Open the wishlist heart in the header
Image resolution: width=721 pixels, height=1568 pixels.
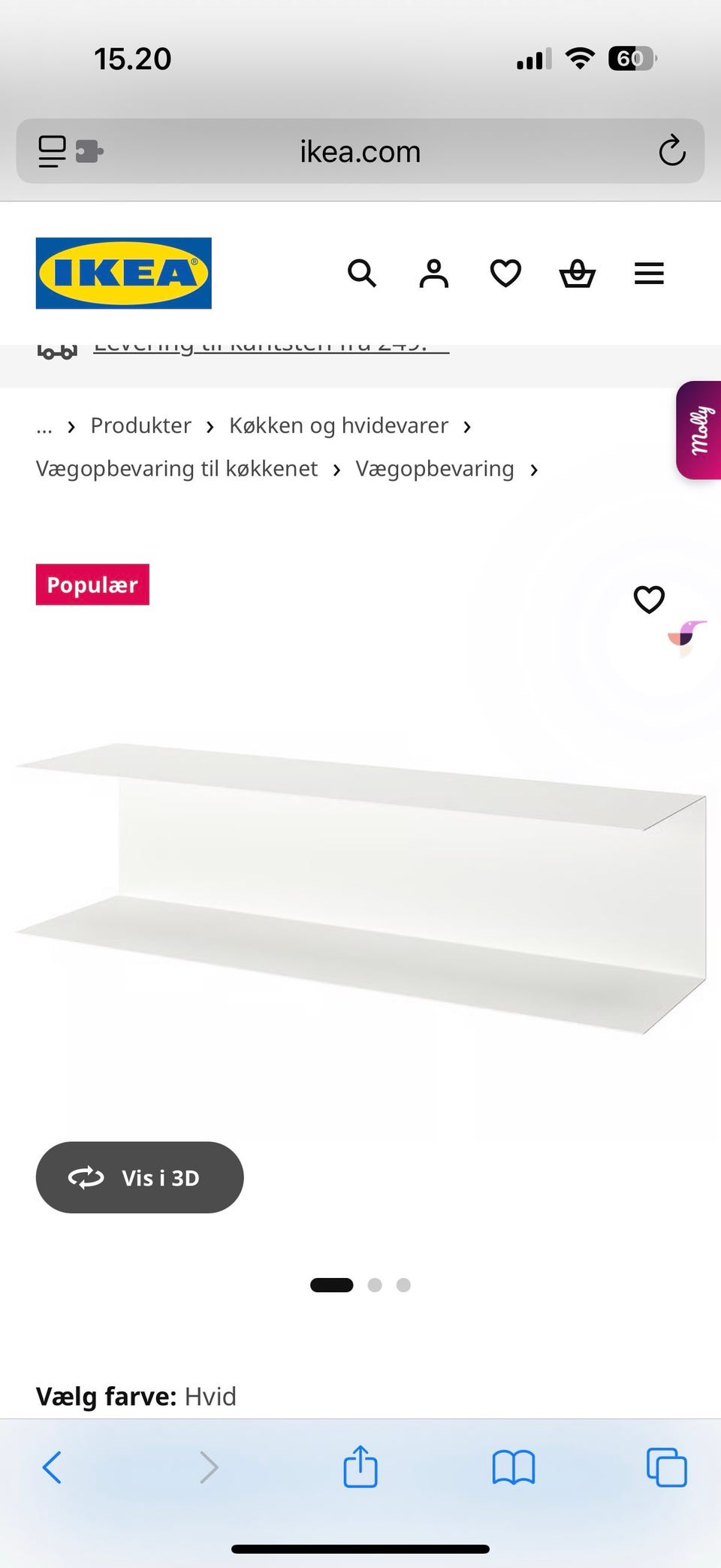coord(504,273)
